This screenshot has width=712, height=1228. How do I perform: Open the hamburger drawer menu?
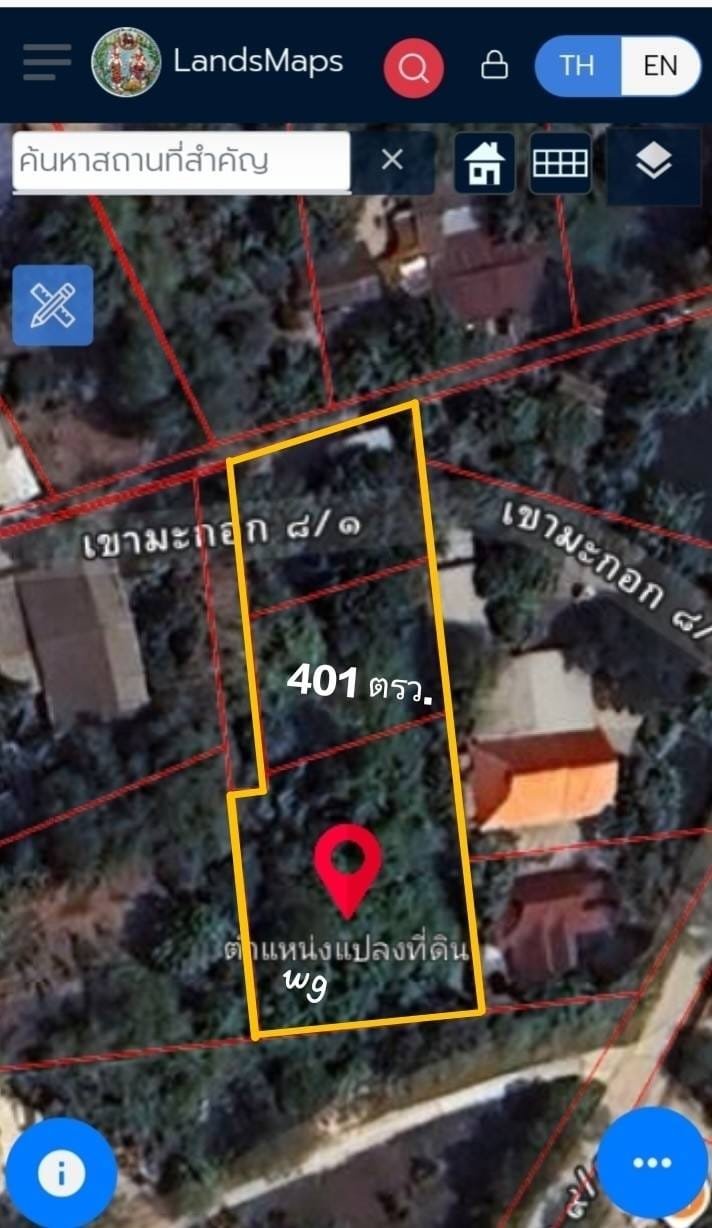(x=47, y=63)
